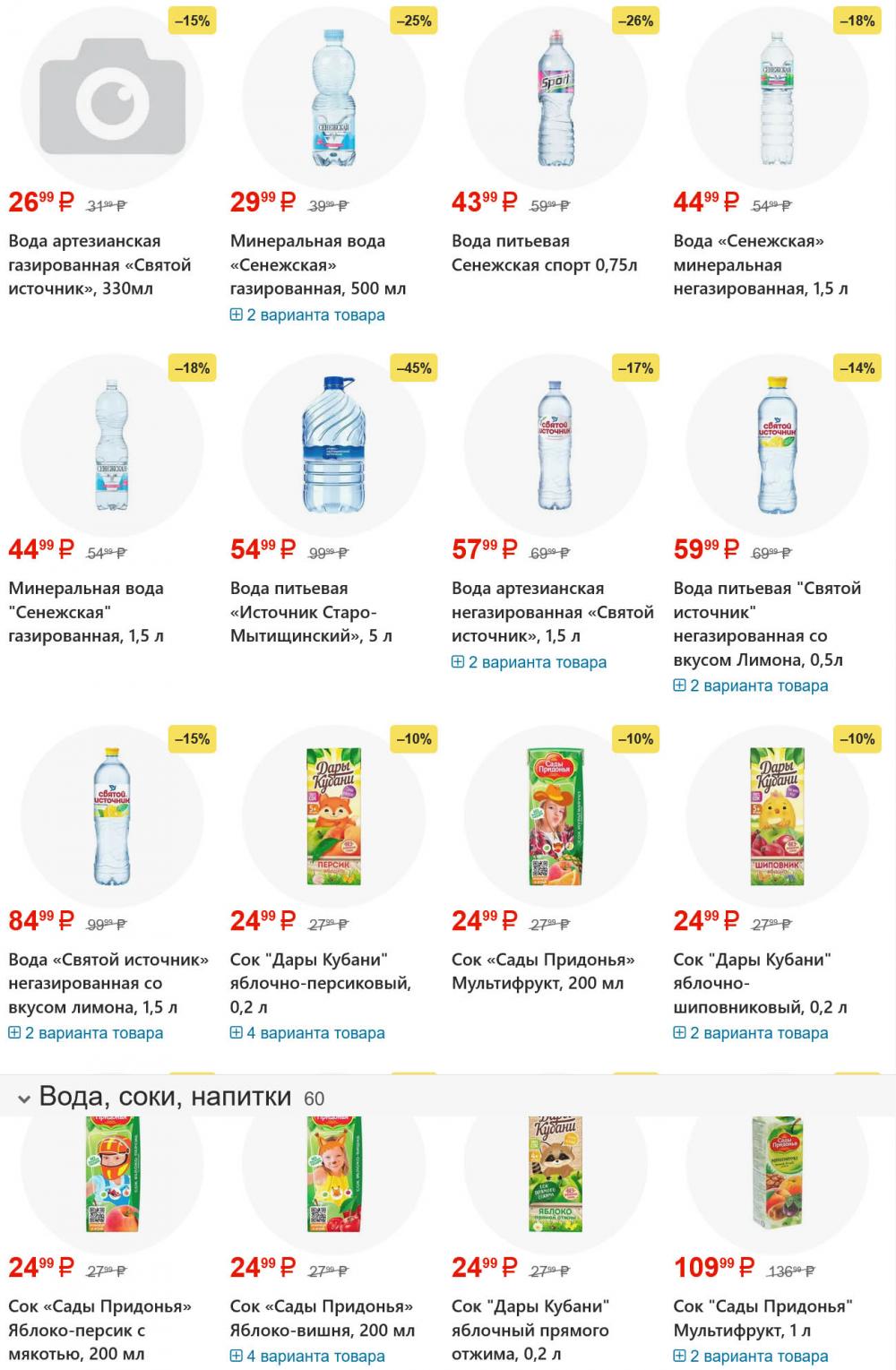
Task: Open Дары Кубани яблочно-шиповниковый juice
Action: 760,983
